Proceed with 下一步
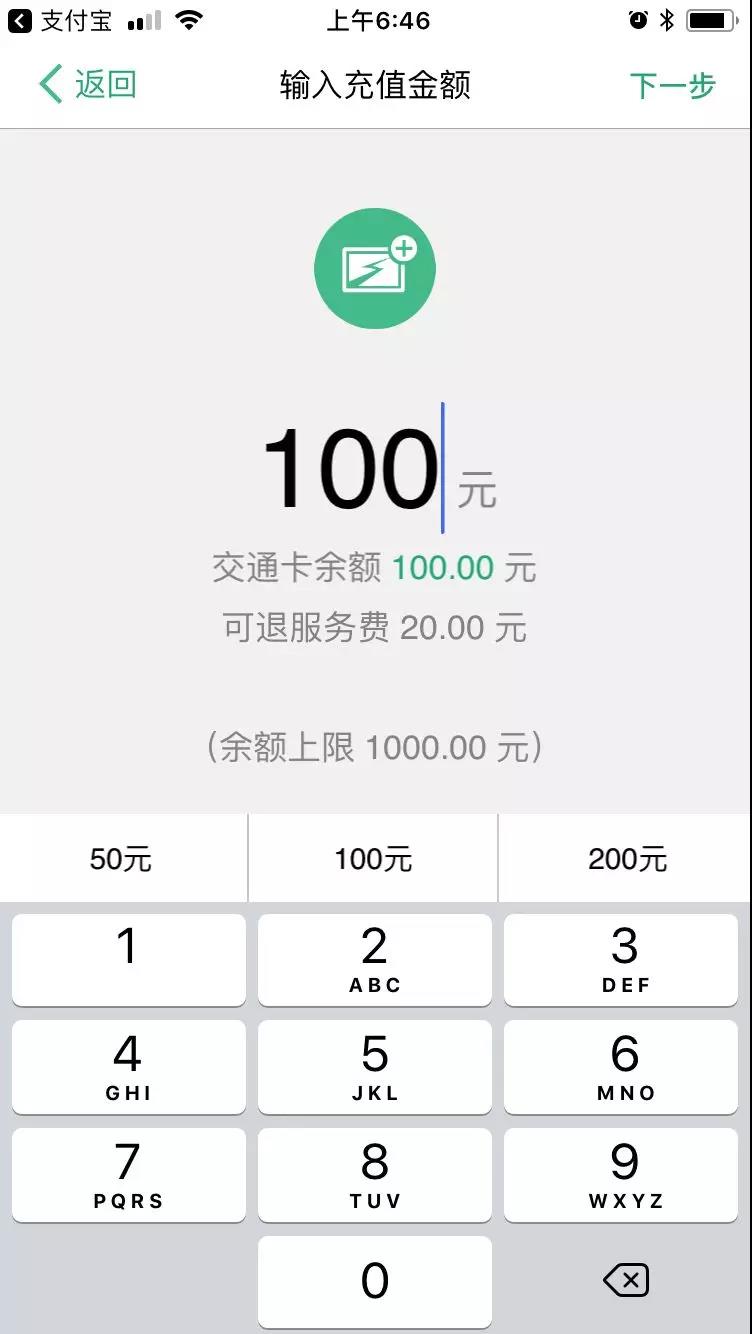The height and width of the screenshot is (1334, 752). [672, 86]
